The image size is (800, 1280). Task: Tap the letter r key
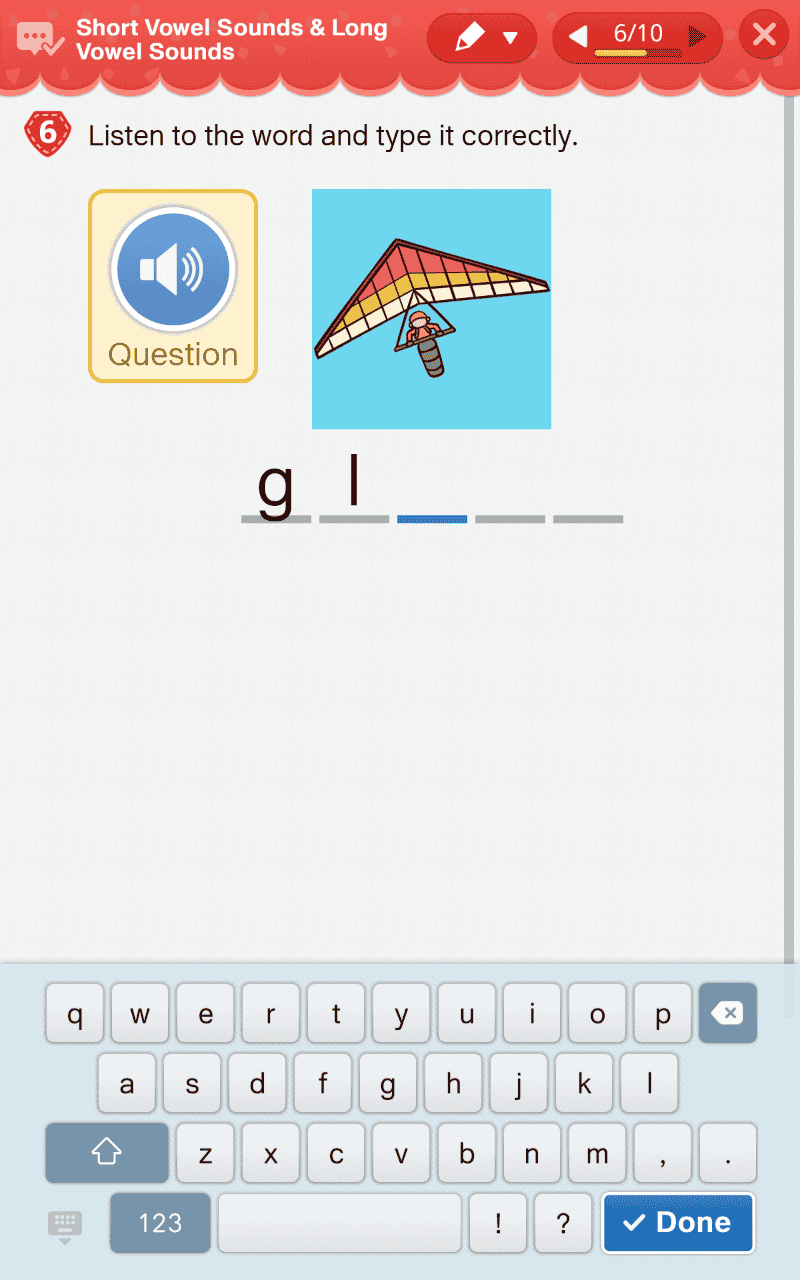point(270,1014)
